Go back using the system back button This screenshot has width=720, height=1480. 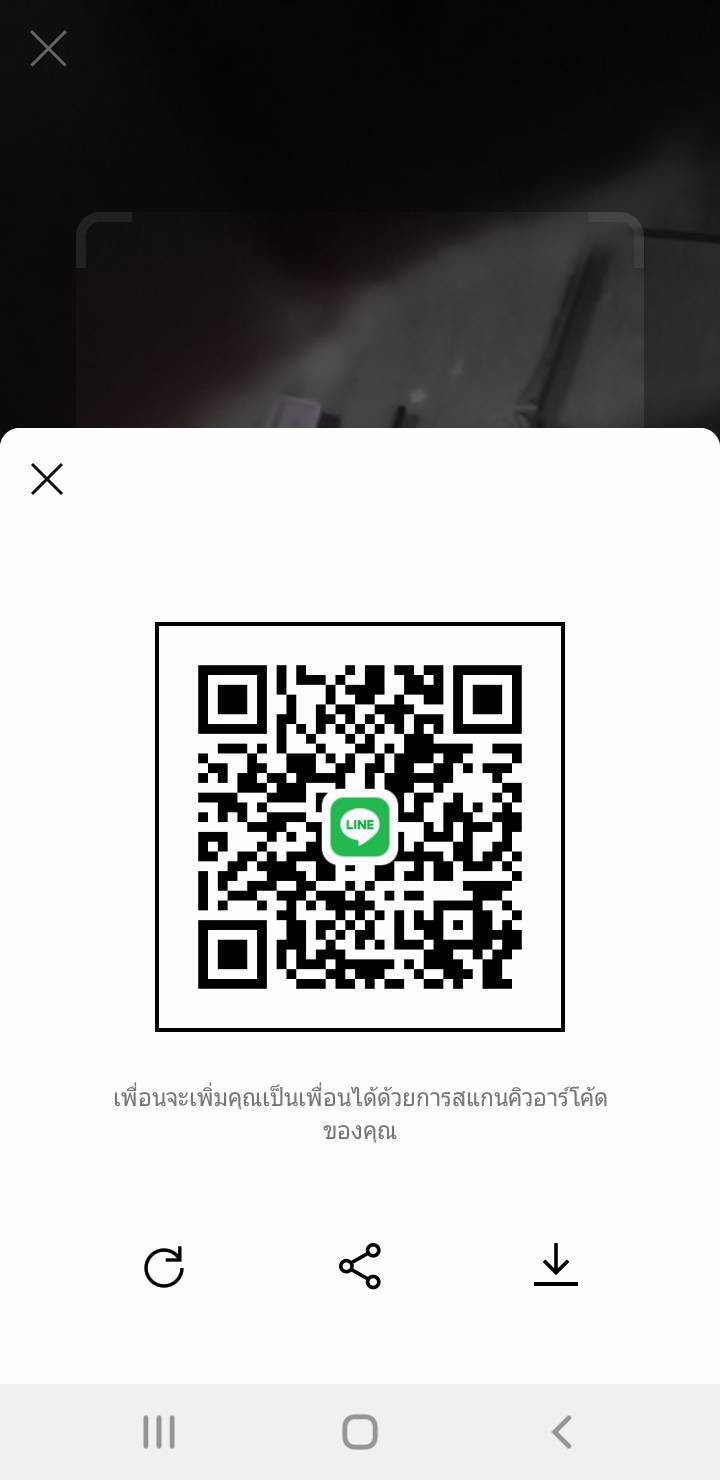[x=562, y=1431]
